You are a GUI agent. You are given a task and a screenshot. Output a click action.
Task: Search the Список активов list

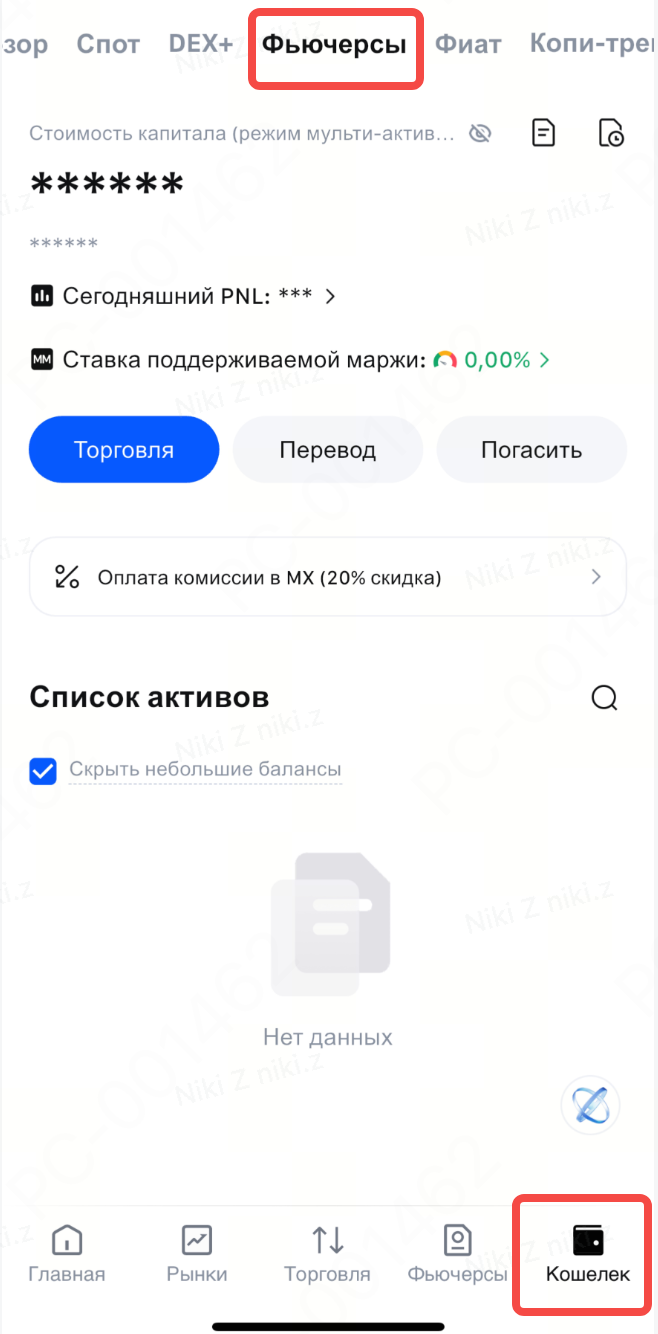[x=604, y=697]
